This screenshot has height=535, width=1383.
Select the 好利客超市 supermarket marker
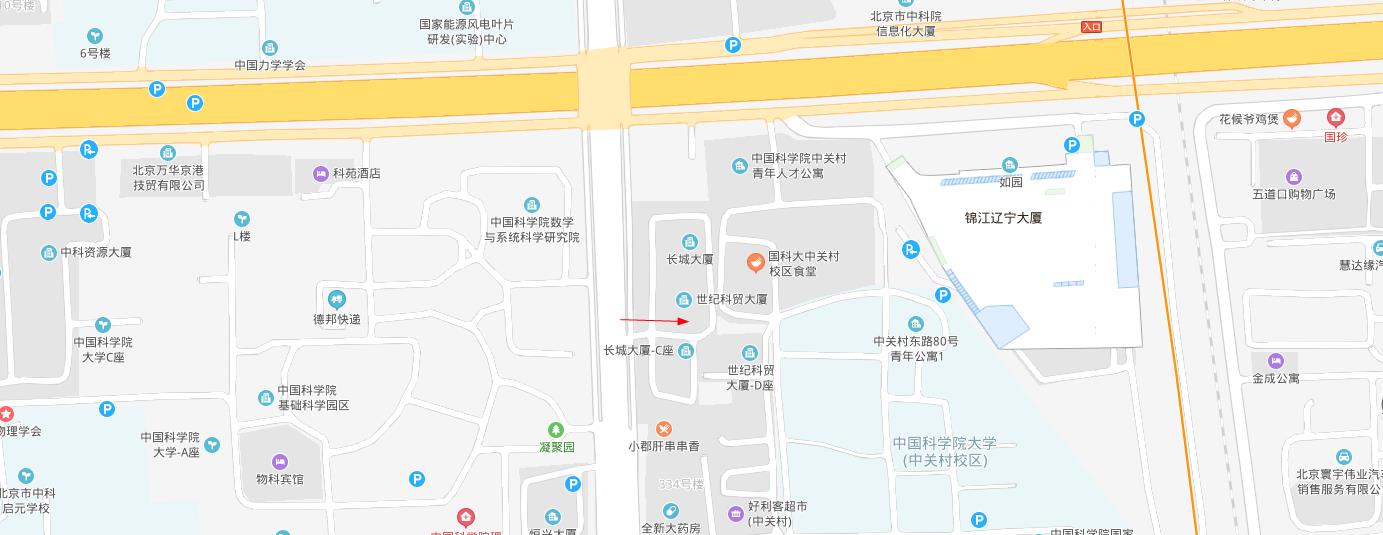coord(736,514)
